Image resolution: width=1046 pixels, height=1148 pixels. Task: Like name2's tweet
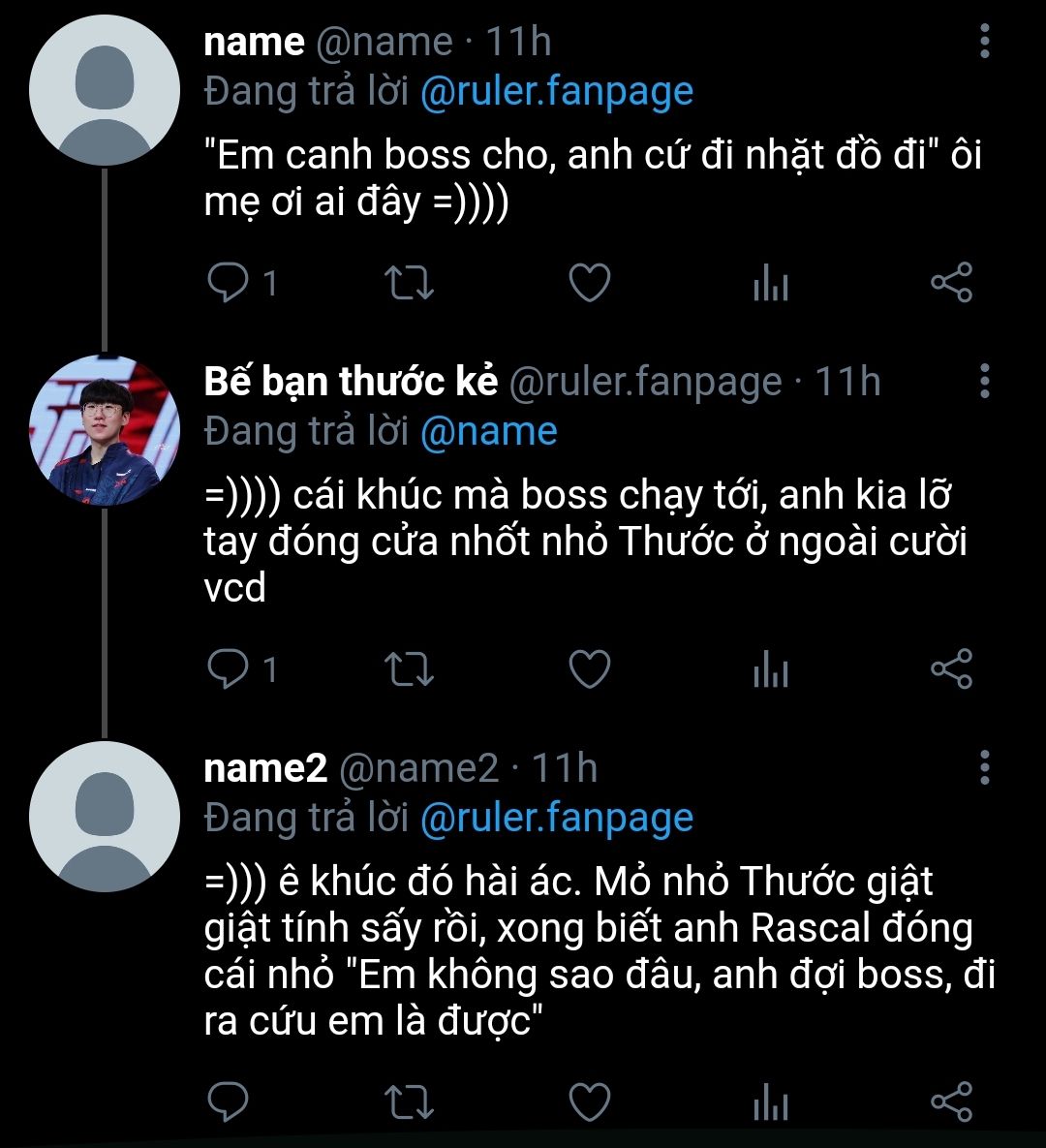point(589,1103)
